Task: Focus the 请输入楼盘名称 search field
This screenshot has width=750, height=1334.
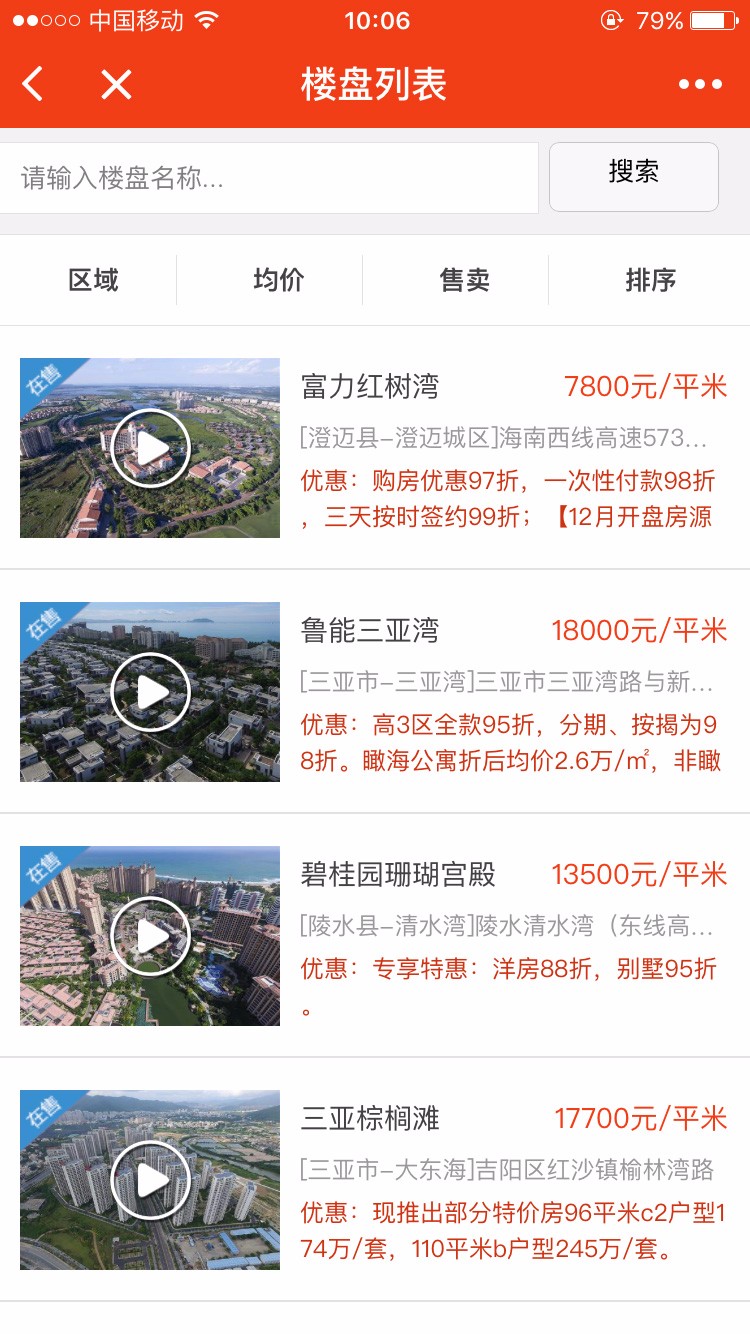Action: point(270,178)
